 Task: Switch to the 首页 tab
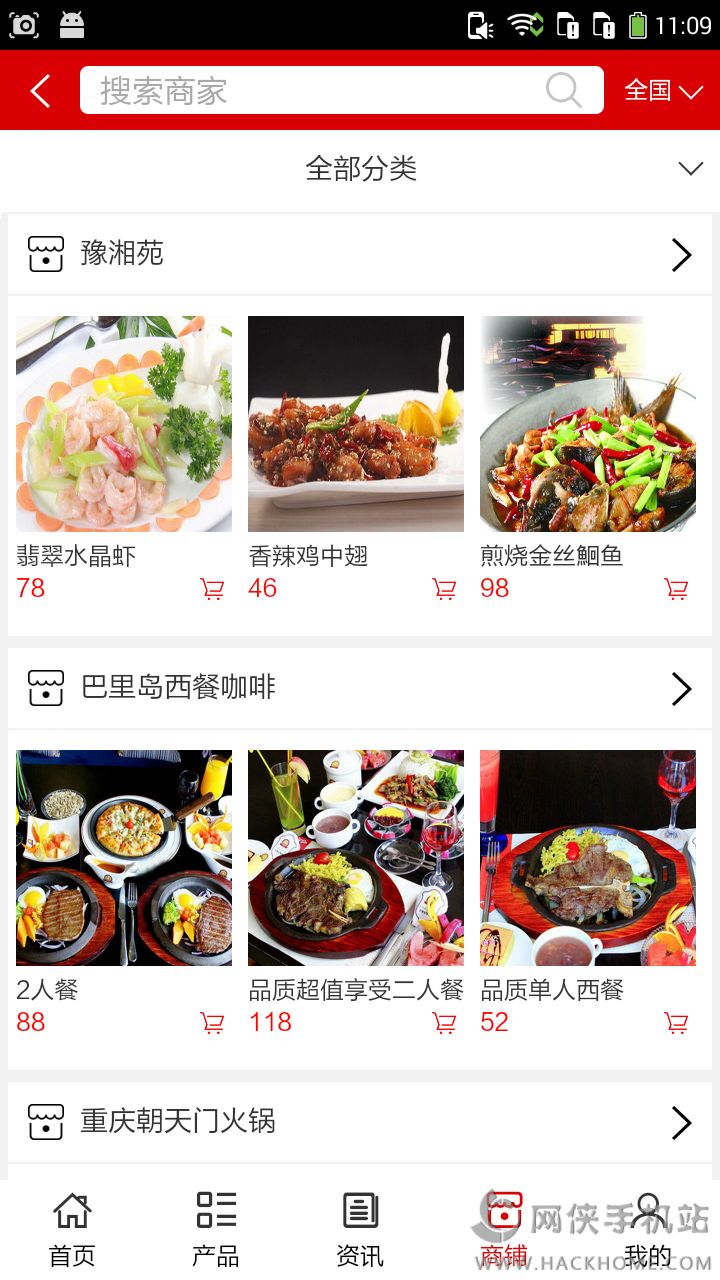click(x=72, y=1229)
